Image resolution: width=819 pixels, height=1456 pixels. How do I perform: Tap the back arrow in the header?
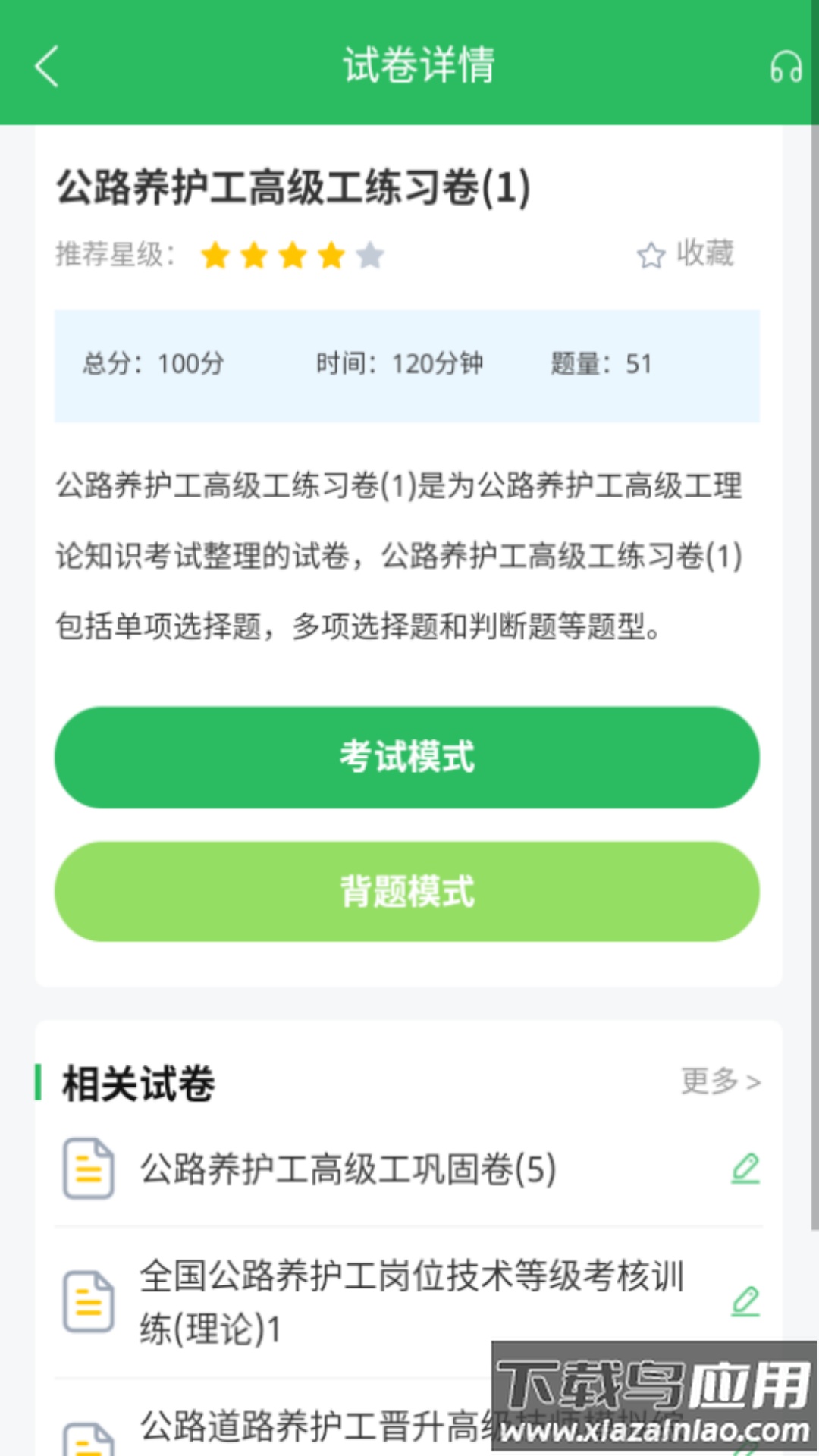tap(47, 67)
